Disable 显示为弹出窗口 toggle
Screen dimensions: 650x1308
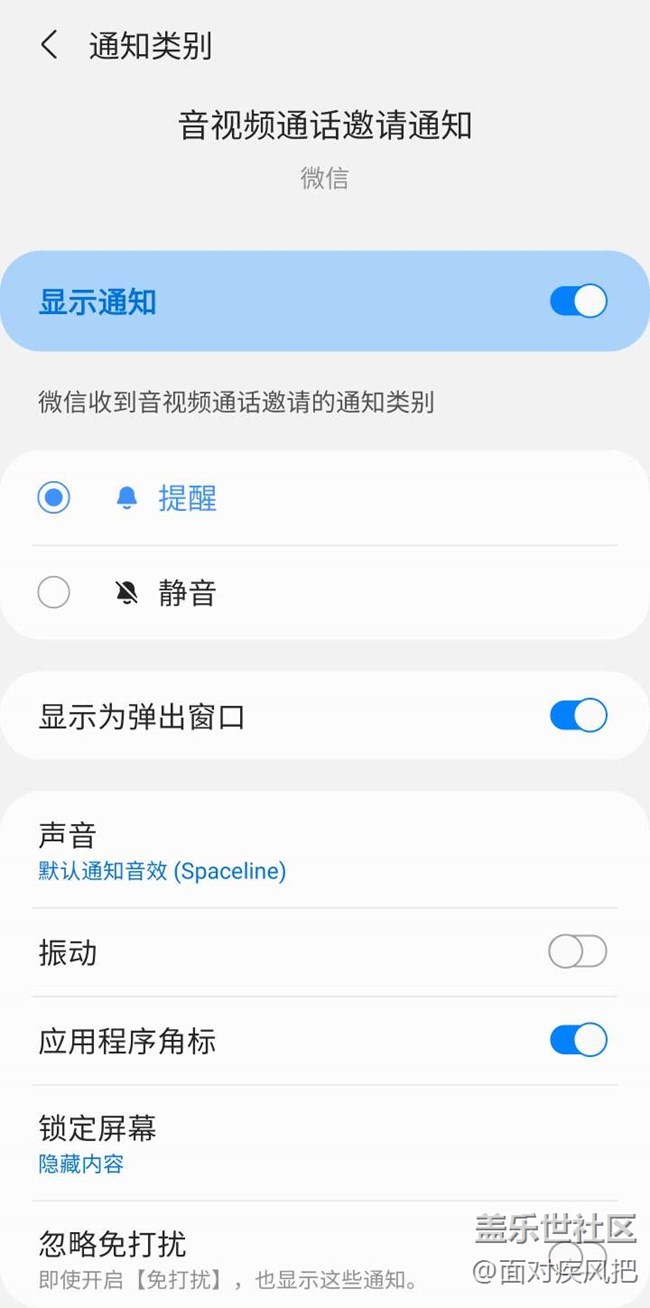578,716
